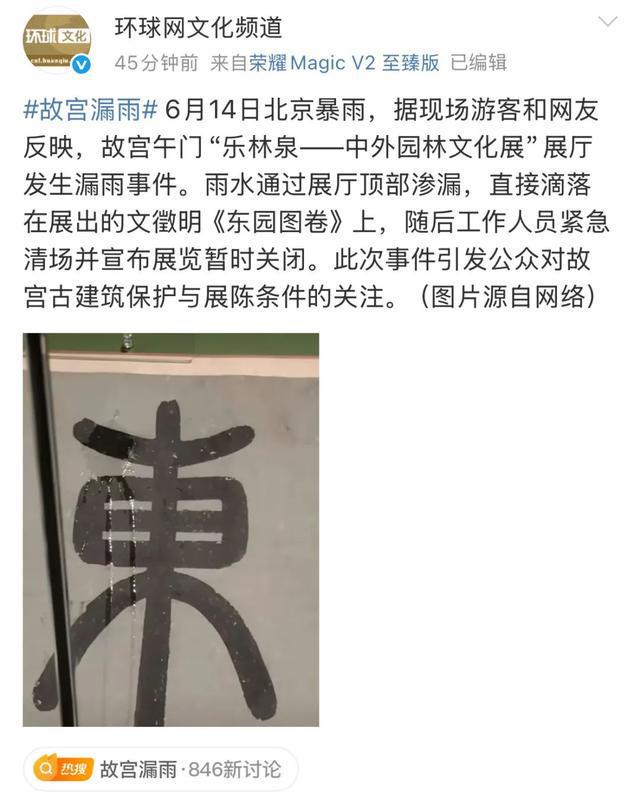View the attached photo in full size
Screen dimensions: 640x799
coord(171,530)
